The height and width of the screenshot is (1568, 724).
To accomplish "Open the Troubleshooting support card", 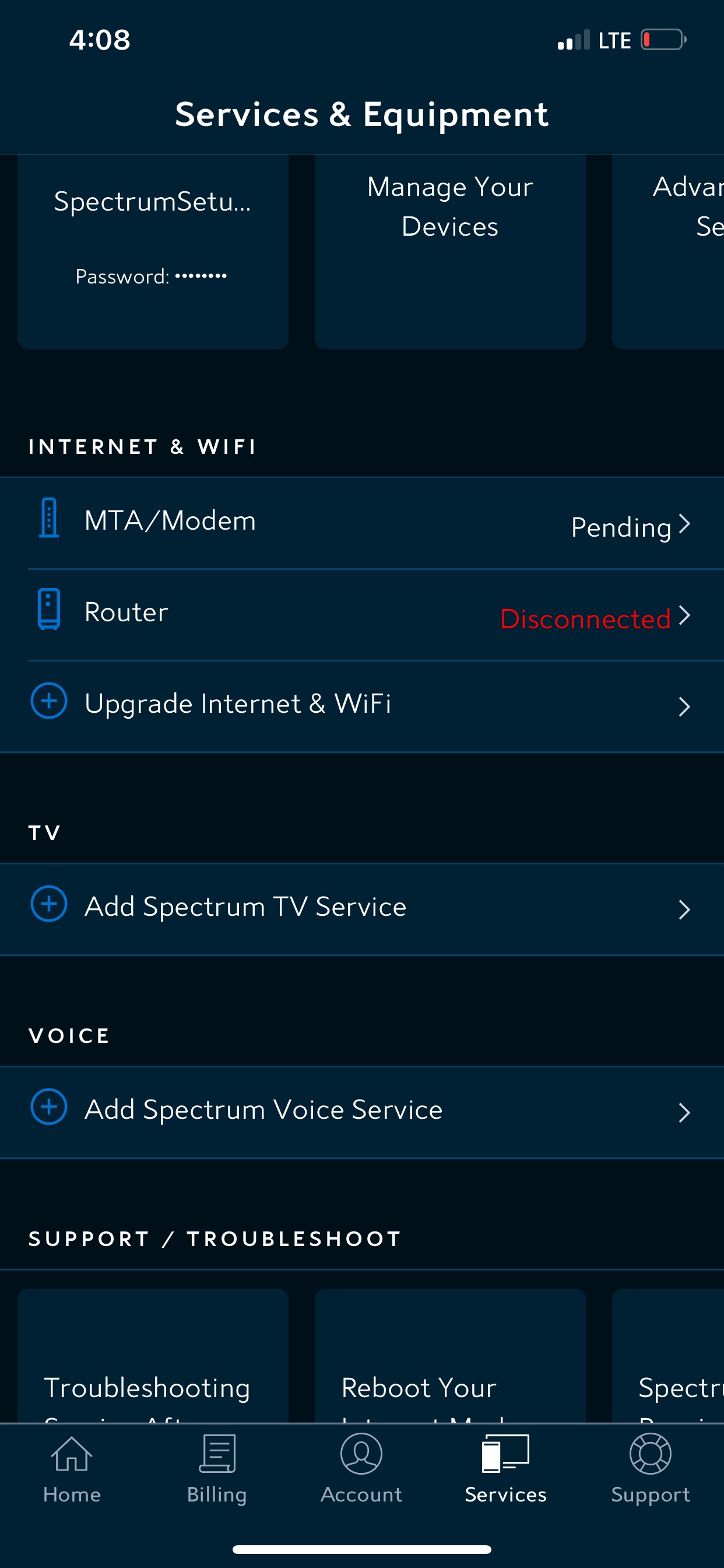I will [153, 1356].
